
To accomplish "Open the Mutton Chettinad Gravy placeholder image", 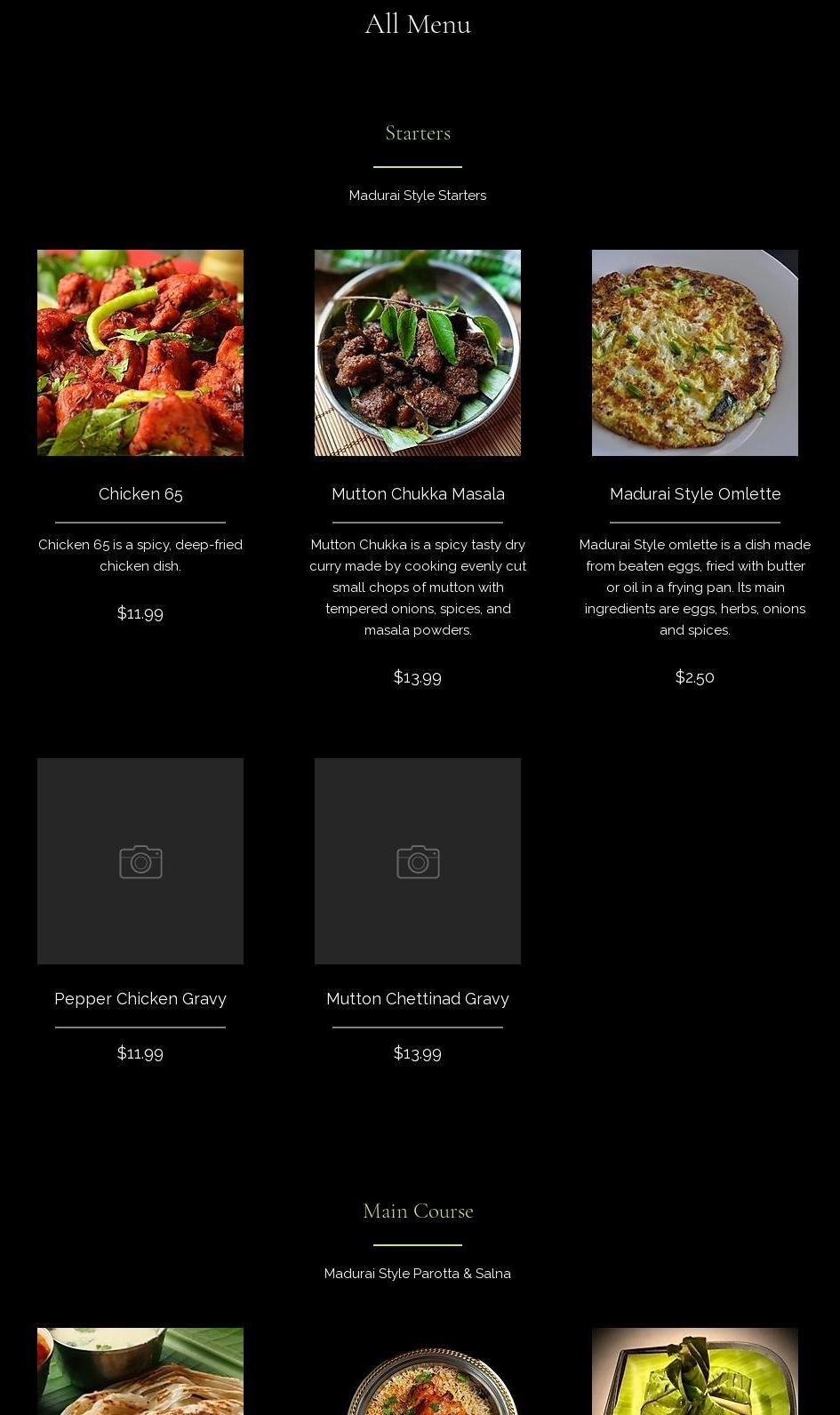I will click(x=418, y=861).
